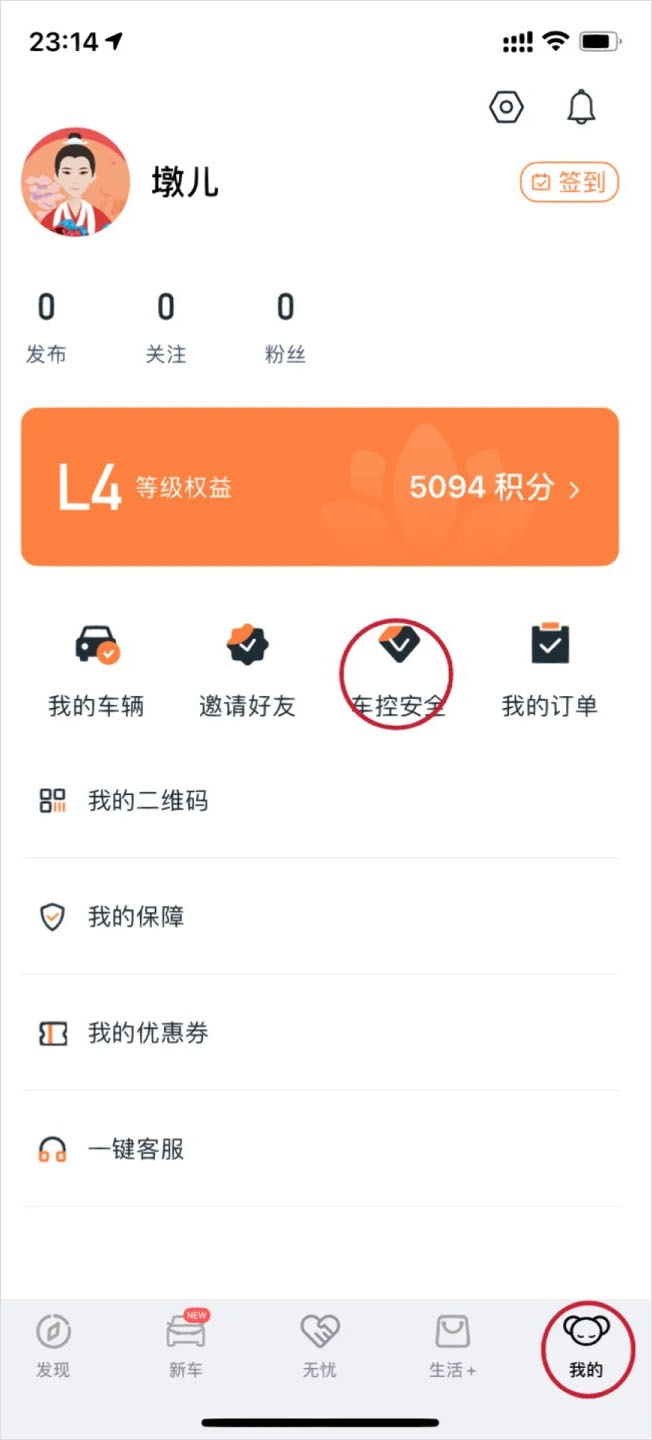The image size is (652, 1440).
Task: View the 粉丝 followers list
Action: [x=285, y=326]
